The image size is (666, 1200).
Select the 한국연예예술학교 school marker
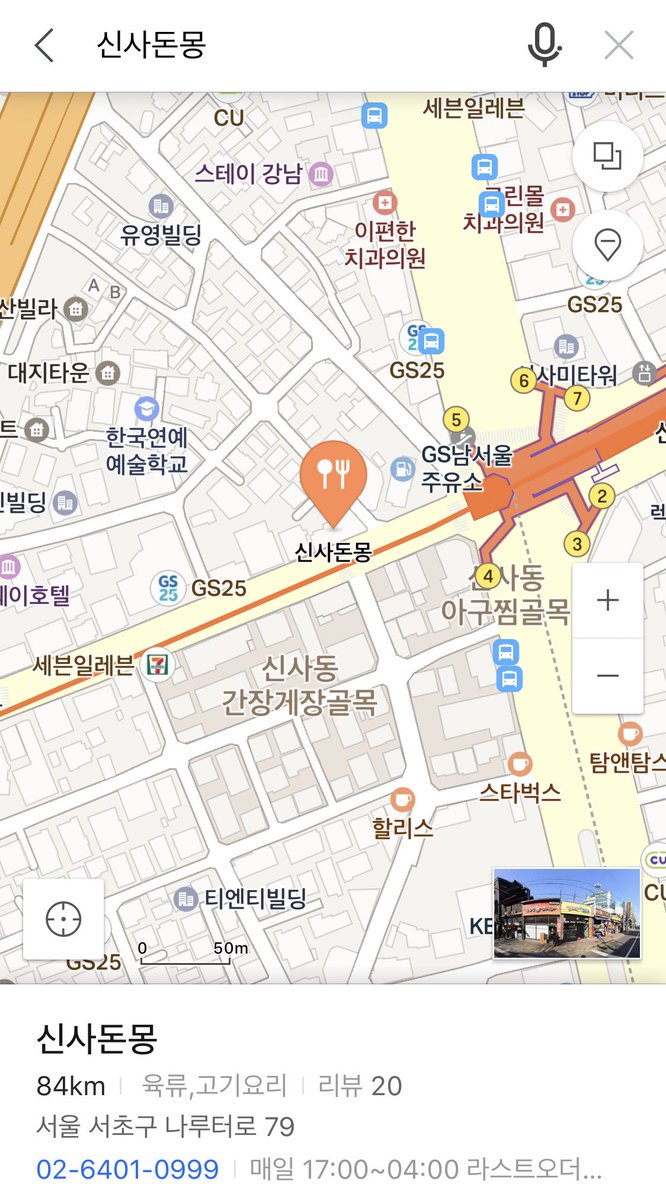[x=147, y=410]
